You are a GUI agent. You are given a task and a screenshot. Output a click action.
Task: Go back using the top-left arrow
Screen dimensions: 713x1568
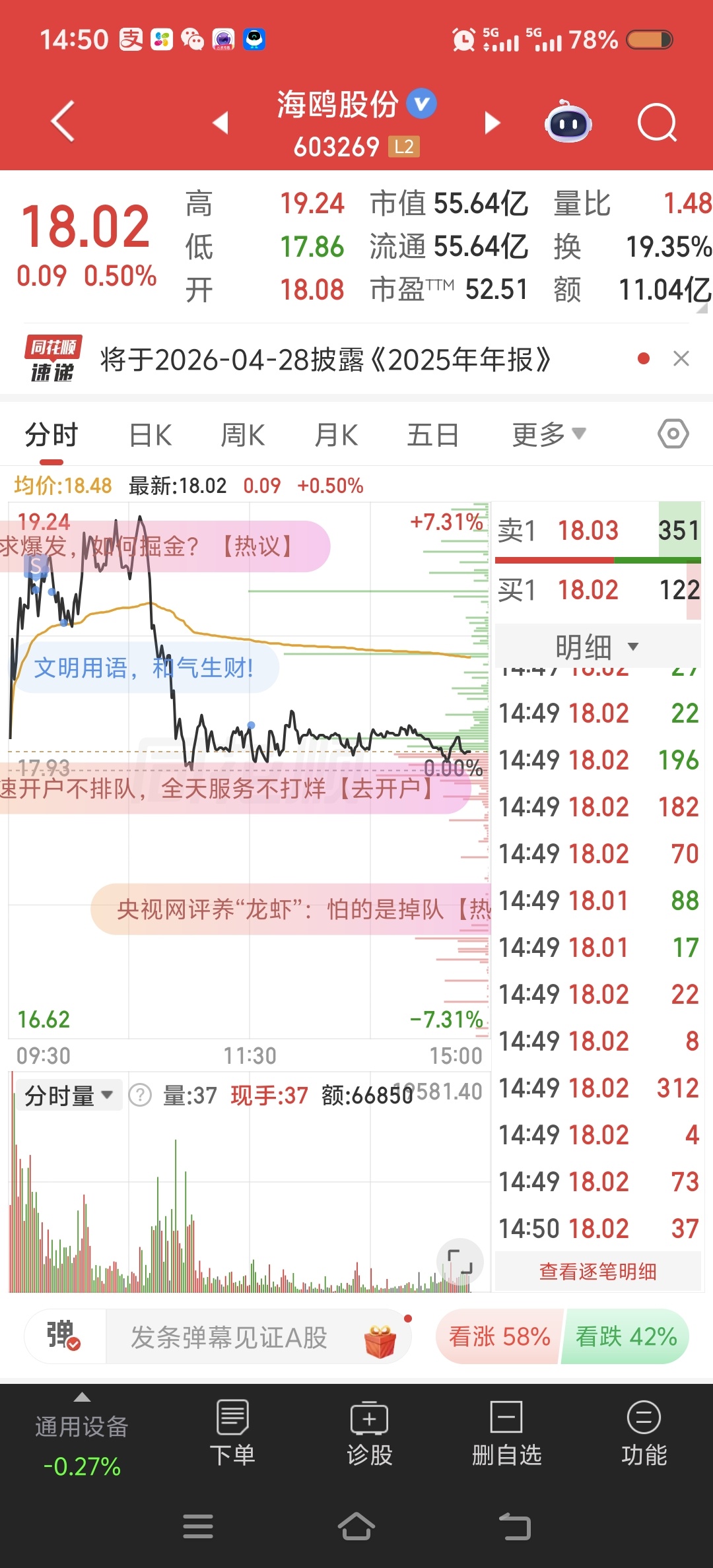click(x=63, y=121)
